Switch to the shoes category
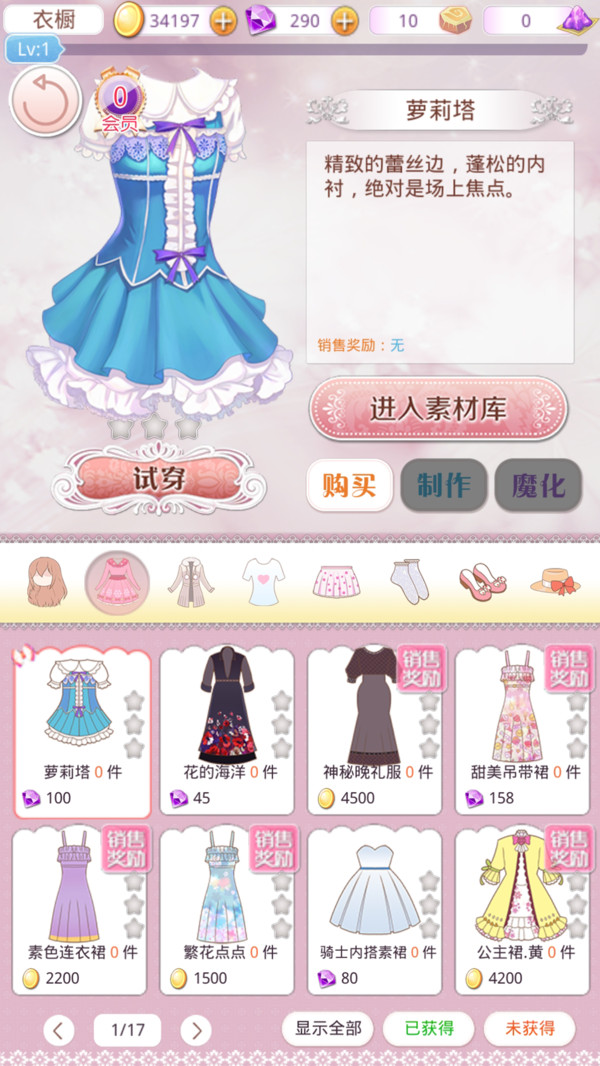Screen dimensions: 600x1066 [x=482, y=580]
